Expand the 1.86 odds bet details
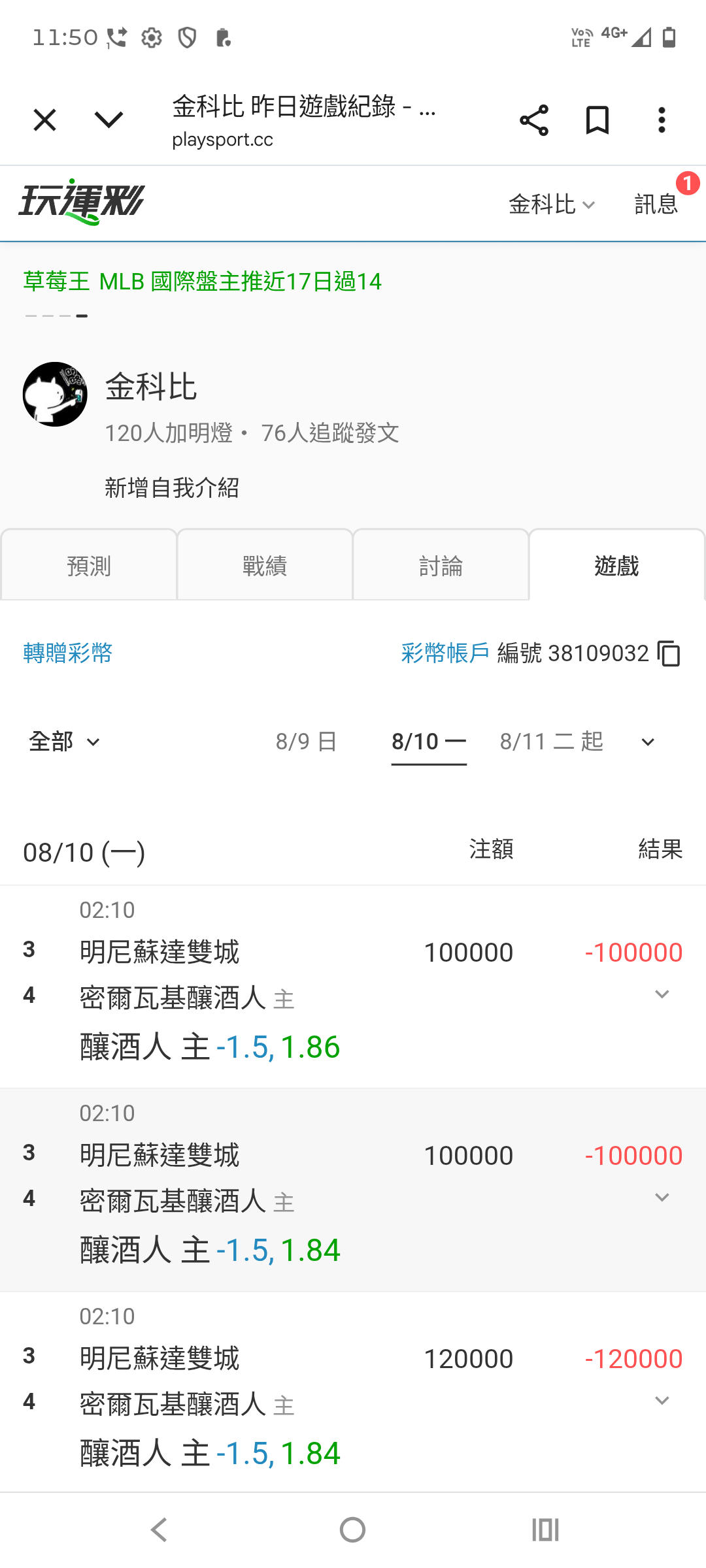This screenshot has width=706, height=1568. pyautogui.click(x=662, y=994)
